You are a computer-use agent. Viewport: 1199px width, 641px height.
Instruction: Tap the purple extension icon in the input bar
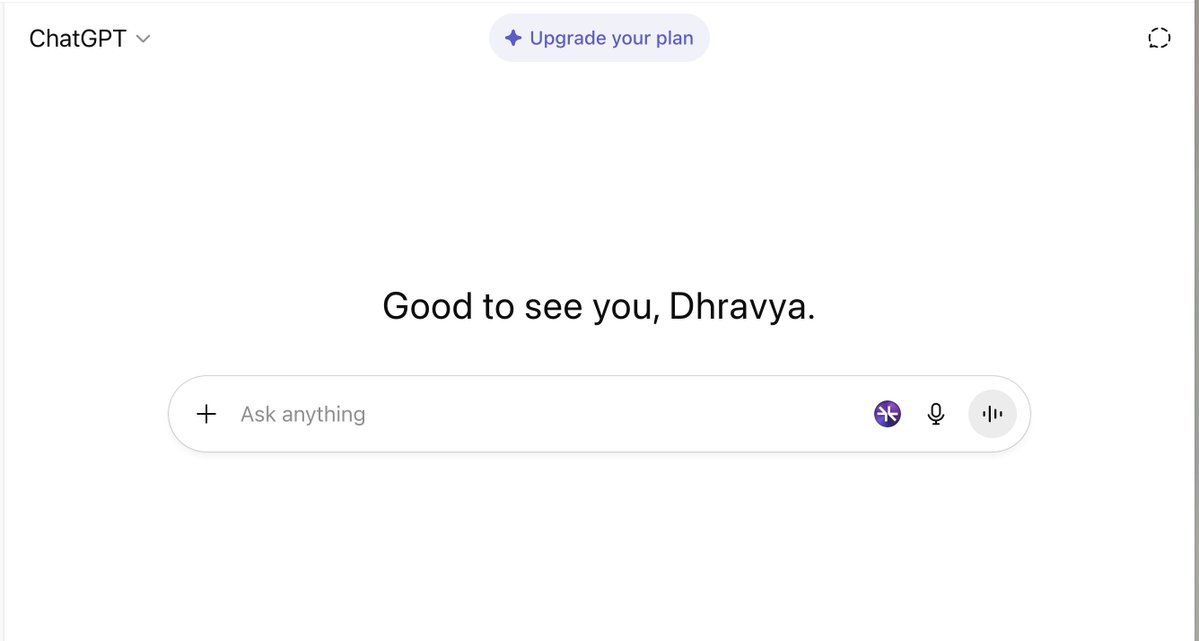pos(887,414)
